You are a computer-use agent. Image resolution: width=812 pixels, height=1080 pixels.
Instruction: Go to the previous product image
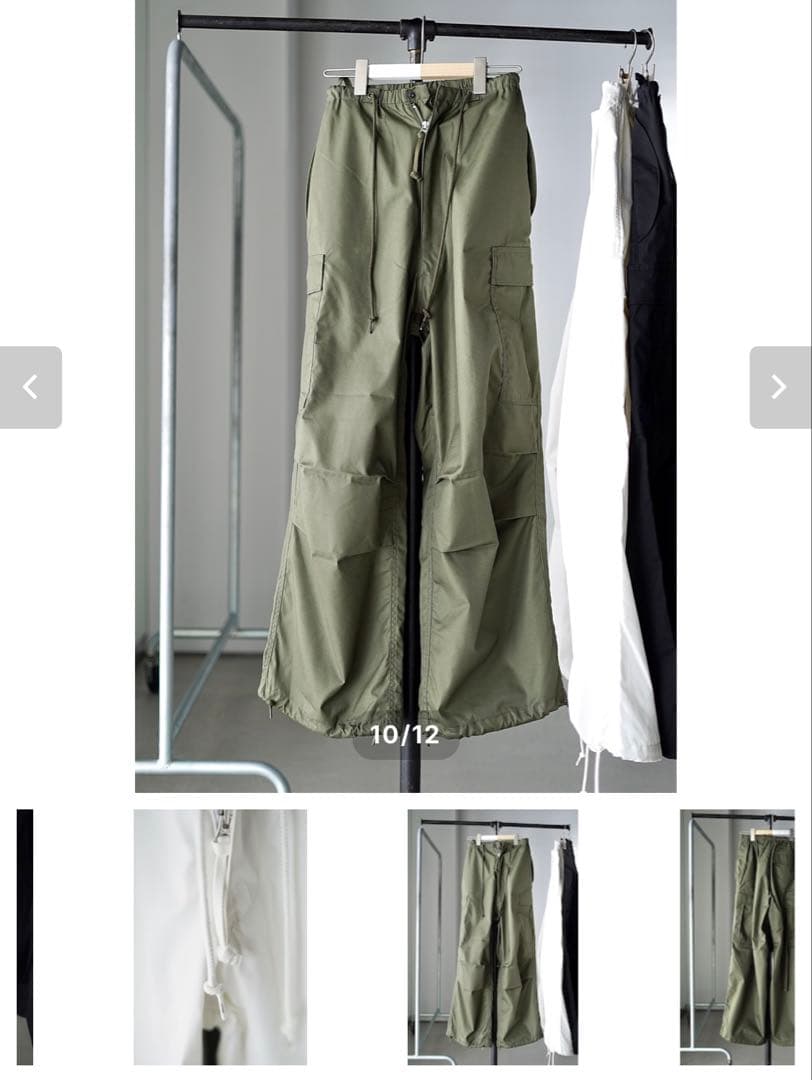[x=31, y=387]
